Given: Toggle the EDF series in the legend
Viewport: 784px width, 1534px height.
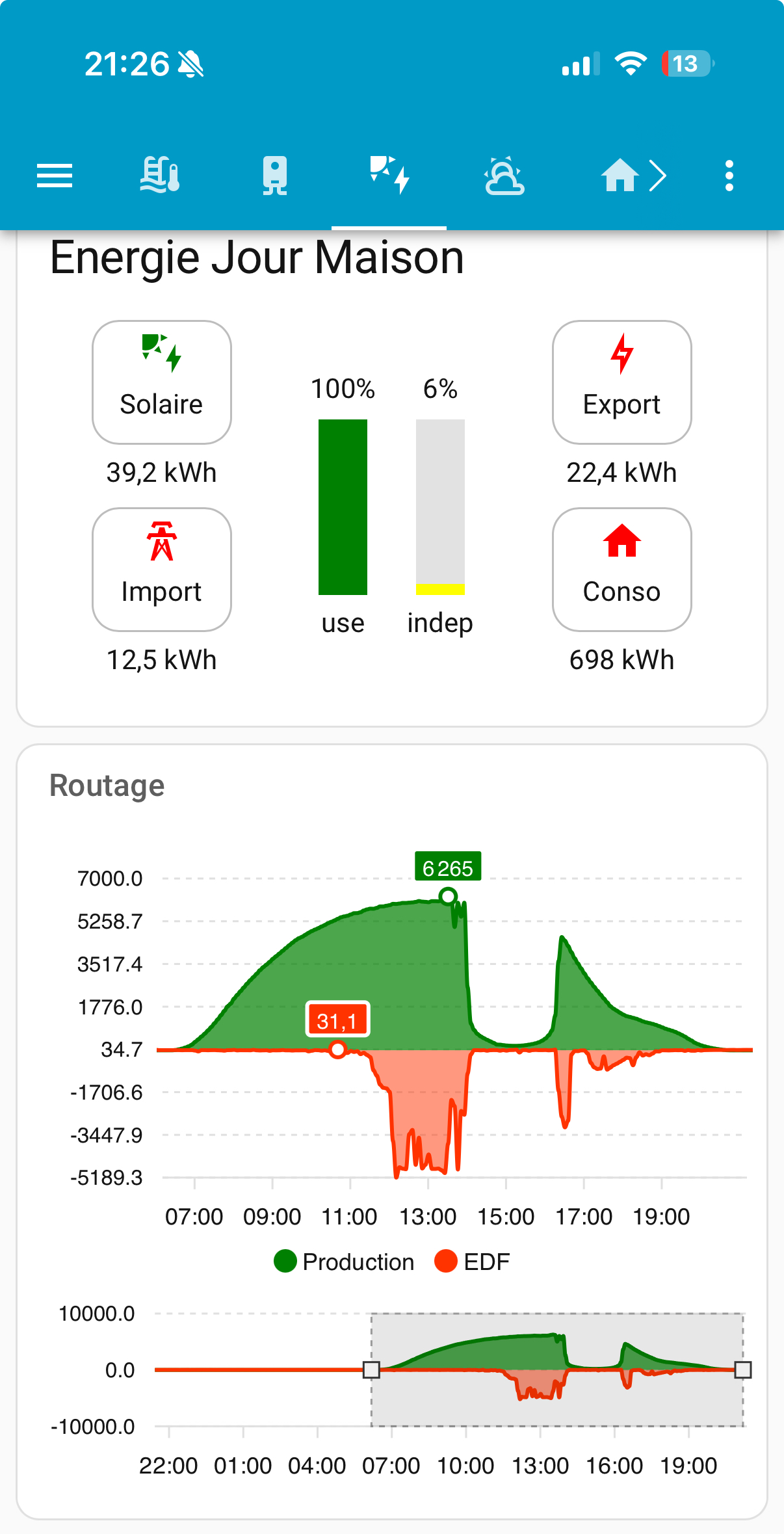Looking at the screenshot, I should click(x=473, y=1262).
